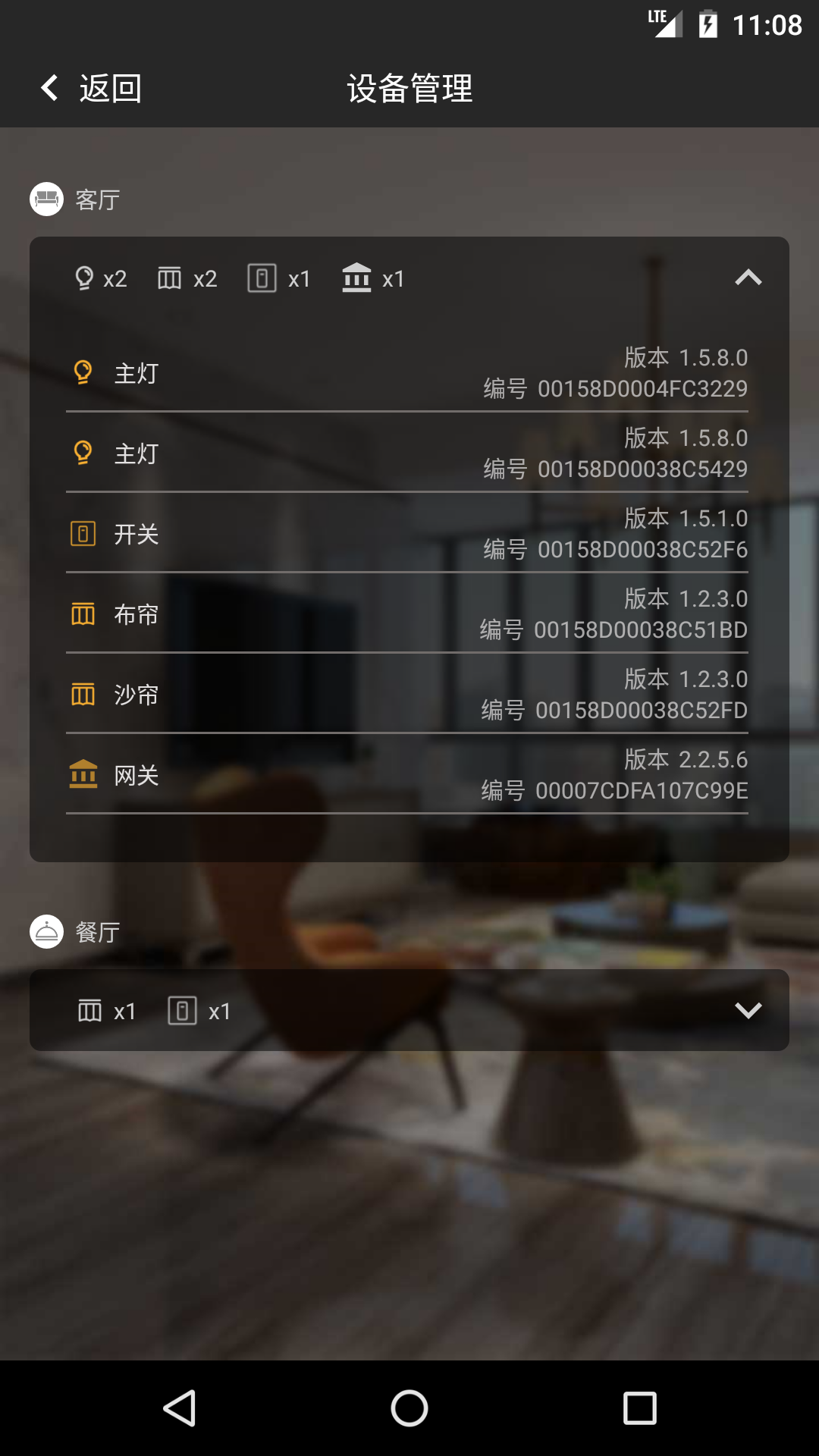Click the curtain icon next to 沙帘
Image resolution: width=819 pixels, height=1456 pixels.
(83, 694)
